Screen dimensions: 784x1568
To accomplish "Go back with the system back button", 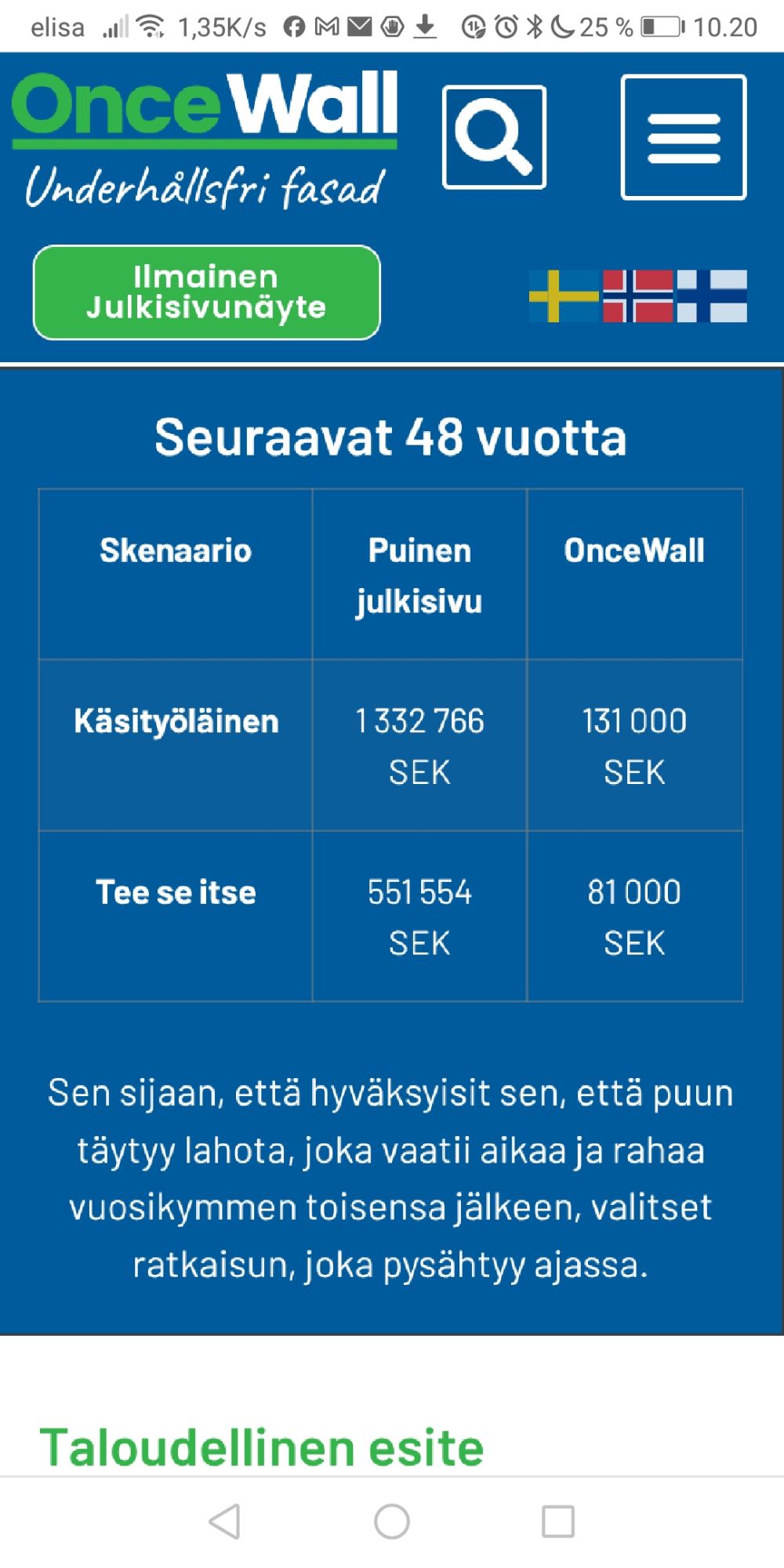I will click(225, 1522).
